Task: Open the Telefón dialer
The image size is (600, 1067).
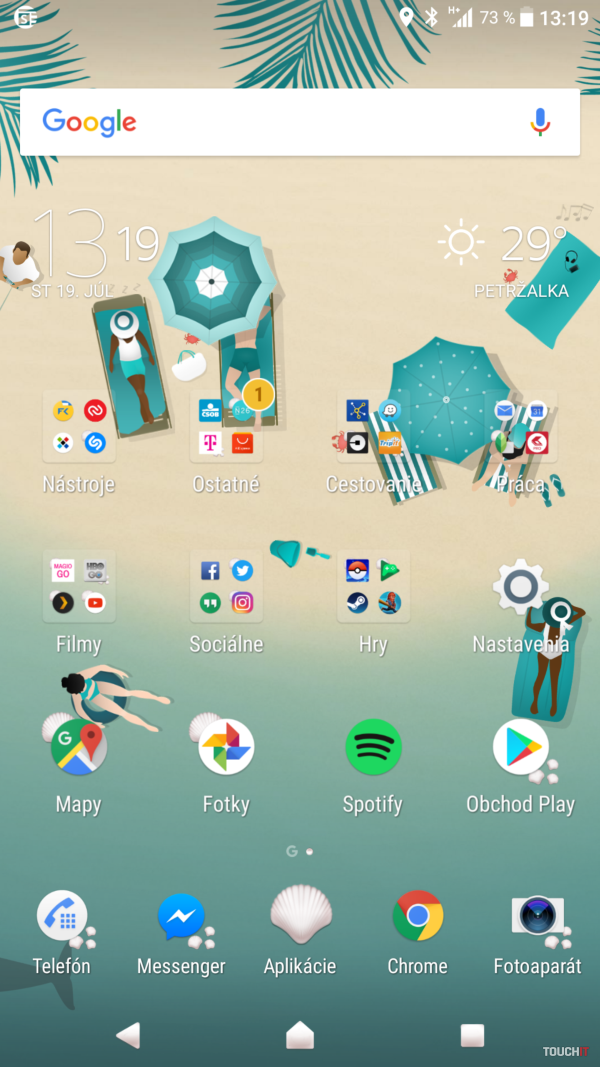Action: click(x=62, y=916)
